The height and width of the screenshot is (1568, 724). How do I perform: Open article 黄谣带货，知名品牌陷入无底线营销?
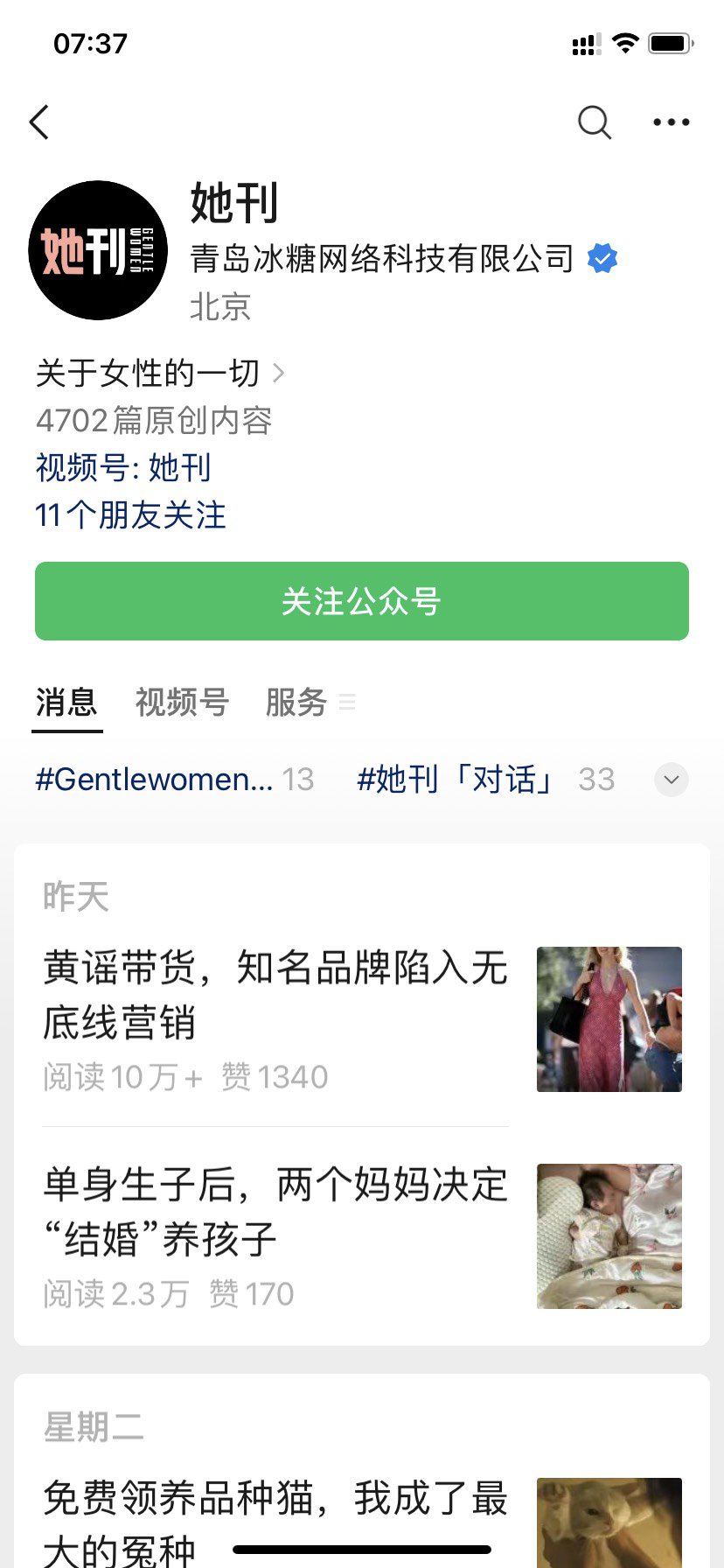(362, 1019)
